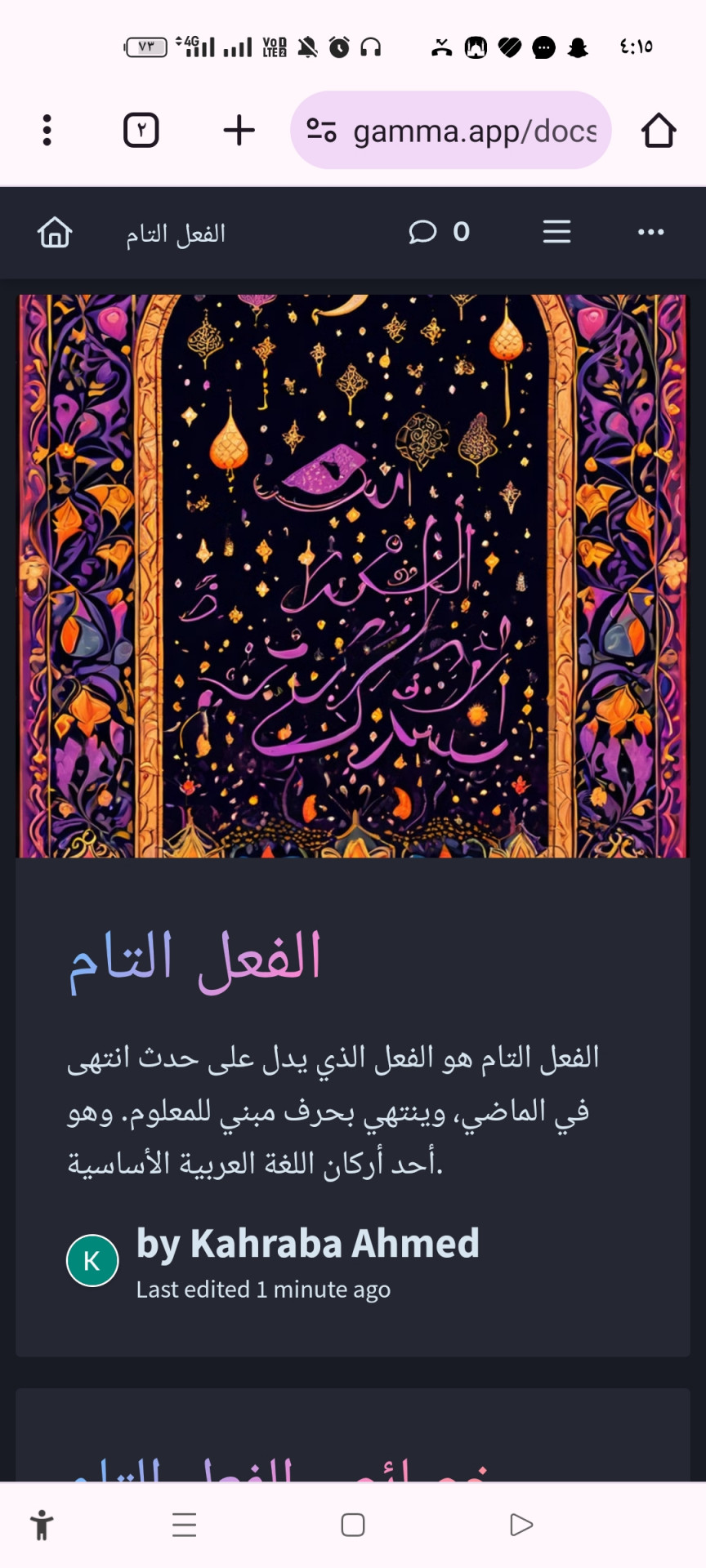Open the browser tab switcher
The height and width of the screenshot is (1568, 706).
[141, 130]
